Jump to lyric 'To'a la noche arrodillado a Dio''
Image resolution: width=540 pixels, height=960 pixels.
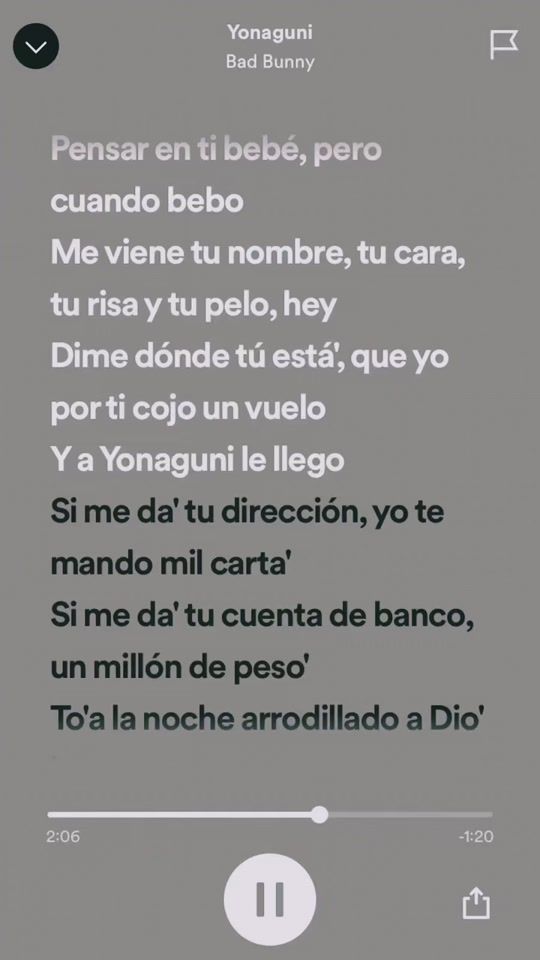pos(263,719)
